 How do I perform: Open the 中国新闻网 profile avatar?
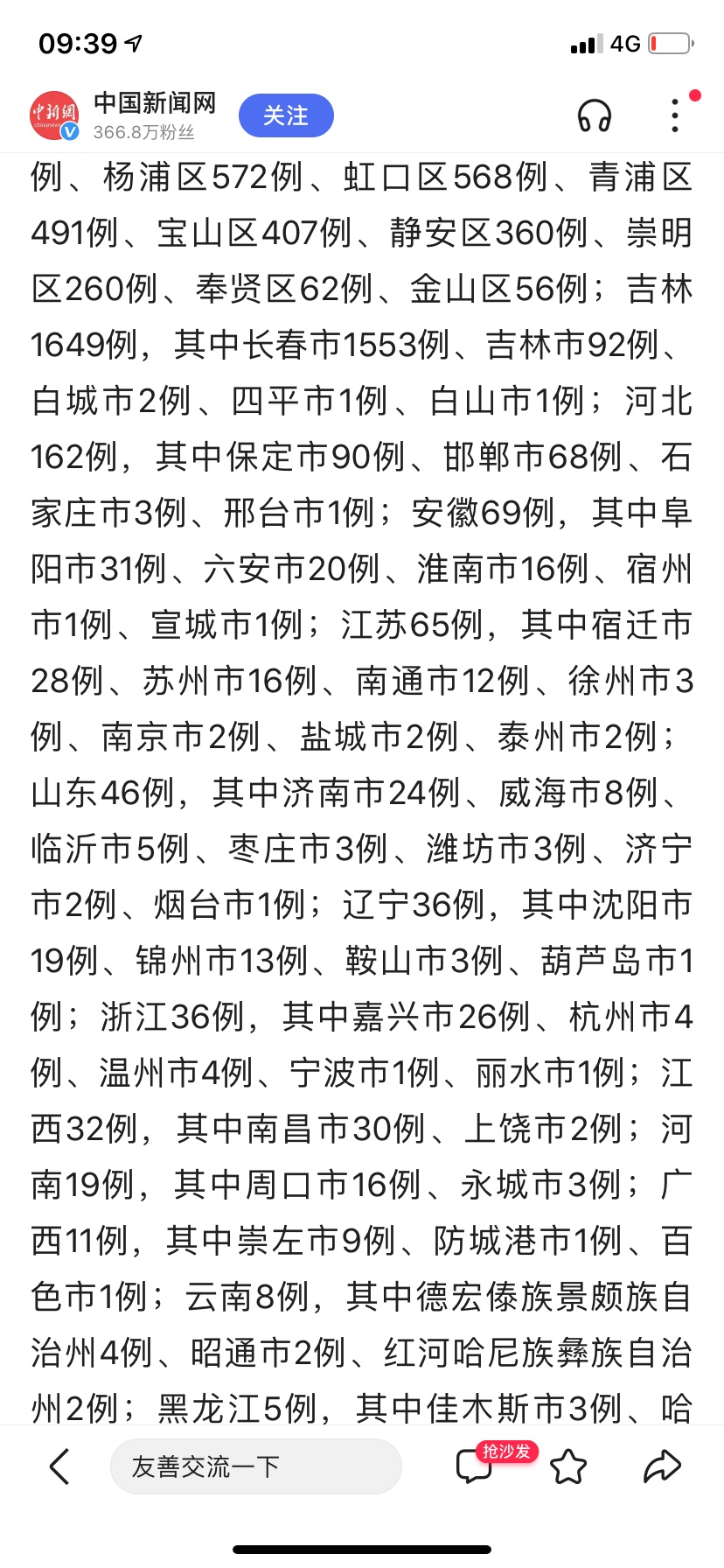[x=54, y=115]
